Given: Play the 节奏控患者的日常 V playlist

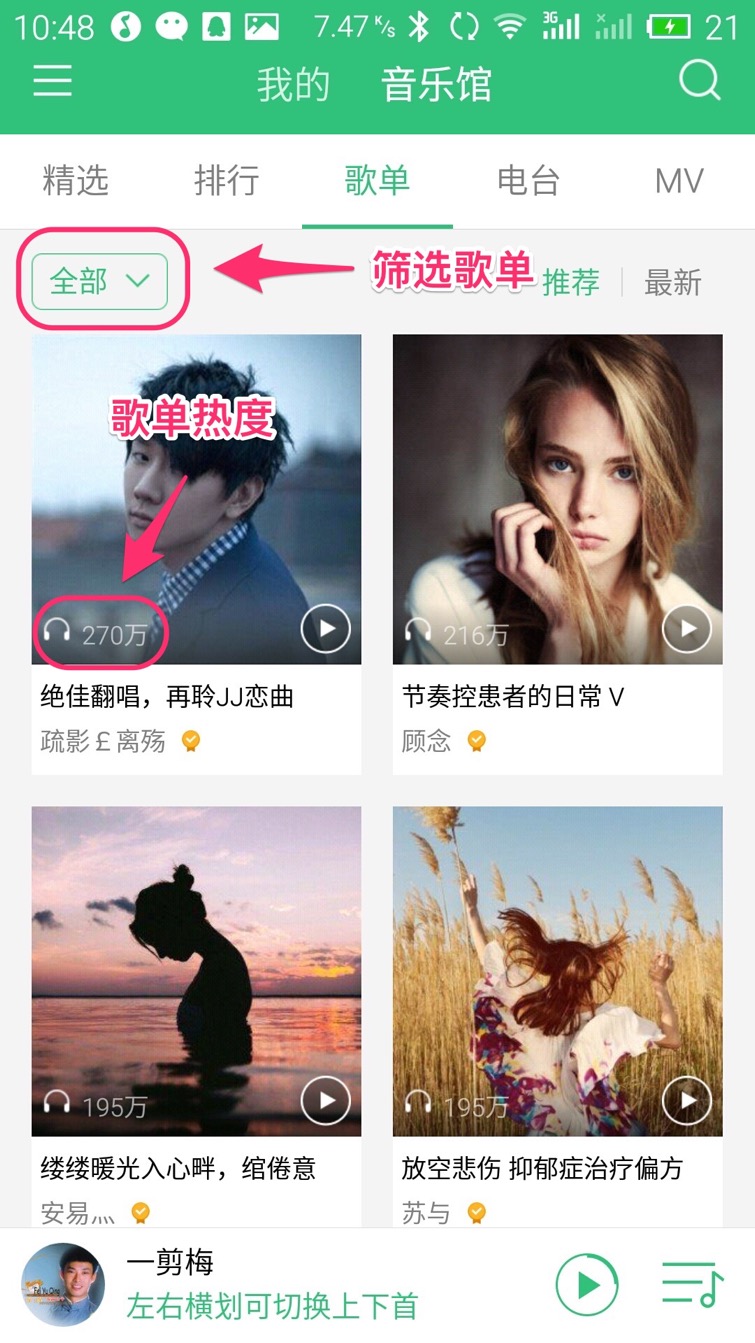Looking at the screenshot, I should [x=687, y=629].
